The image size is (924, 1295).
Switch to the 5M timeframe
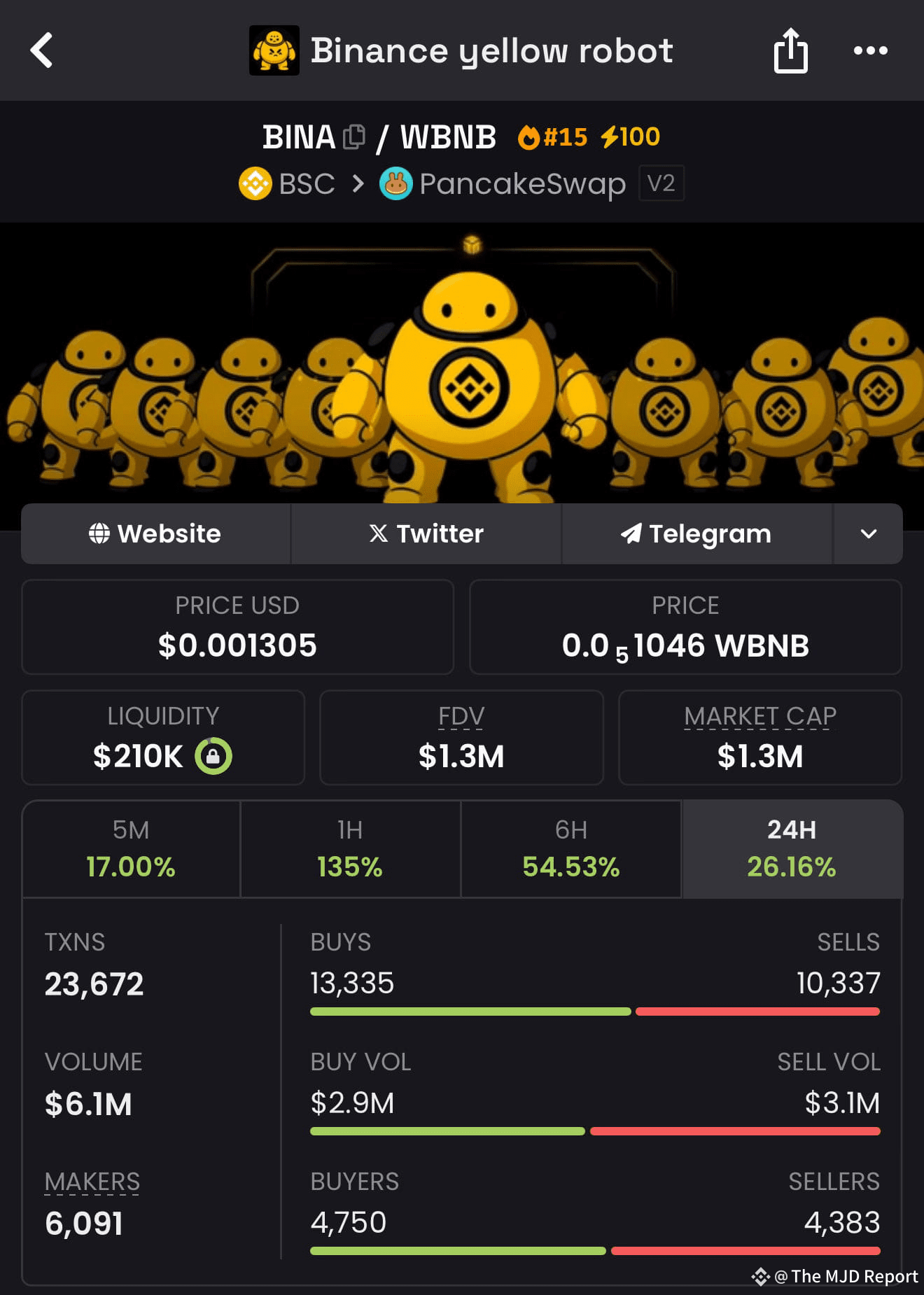tap(131, 848)
